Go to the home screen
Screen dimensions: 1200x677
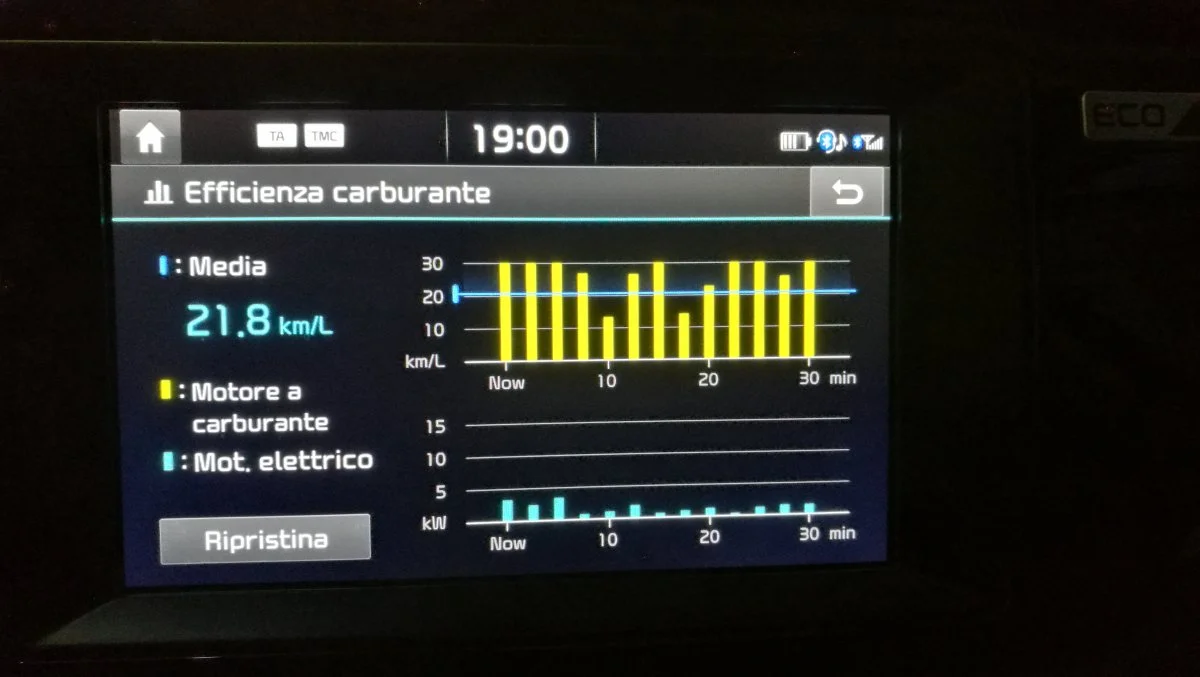coord(150,138)
